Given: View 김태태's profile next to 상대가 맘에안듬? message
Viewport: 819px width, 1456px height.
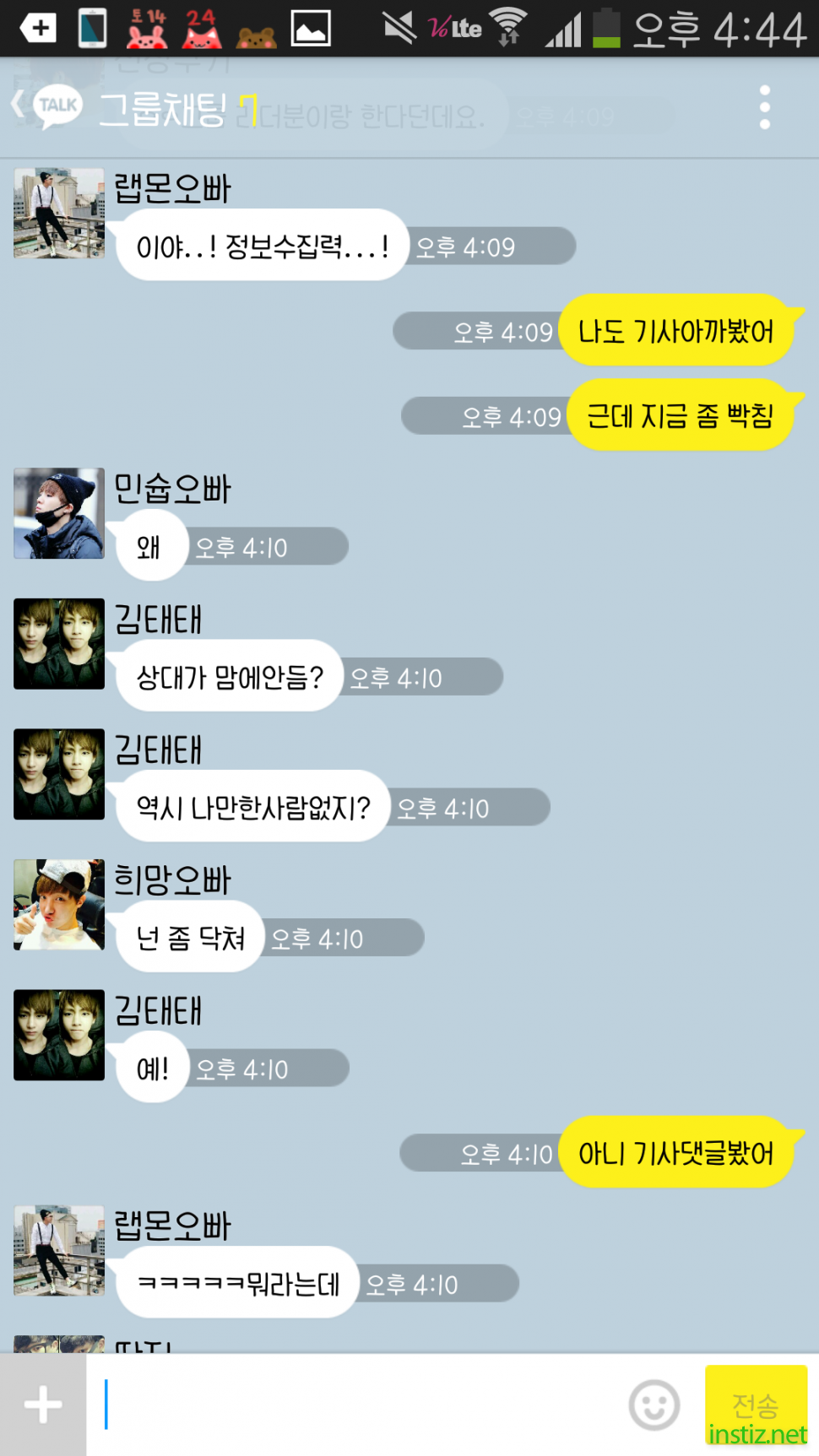Looking at the screenshot, I should pyautogui.click(x=59, y=644).
